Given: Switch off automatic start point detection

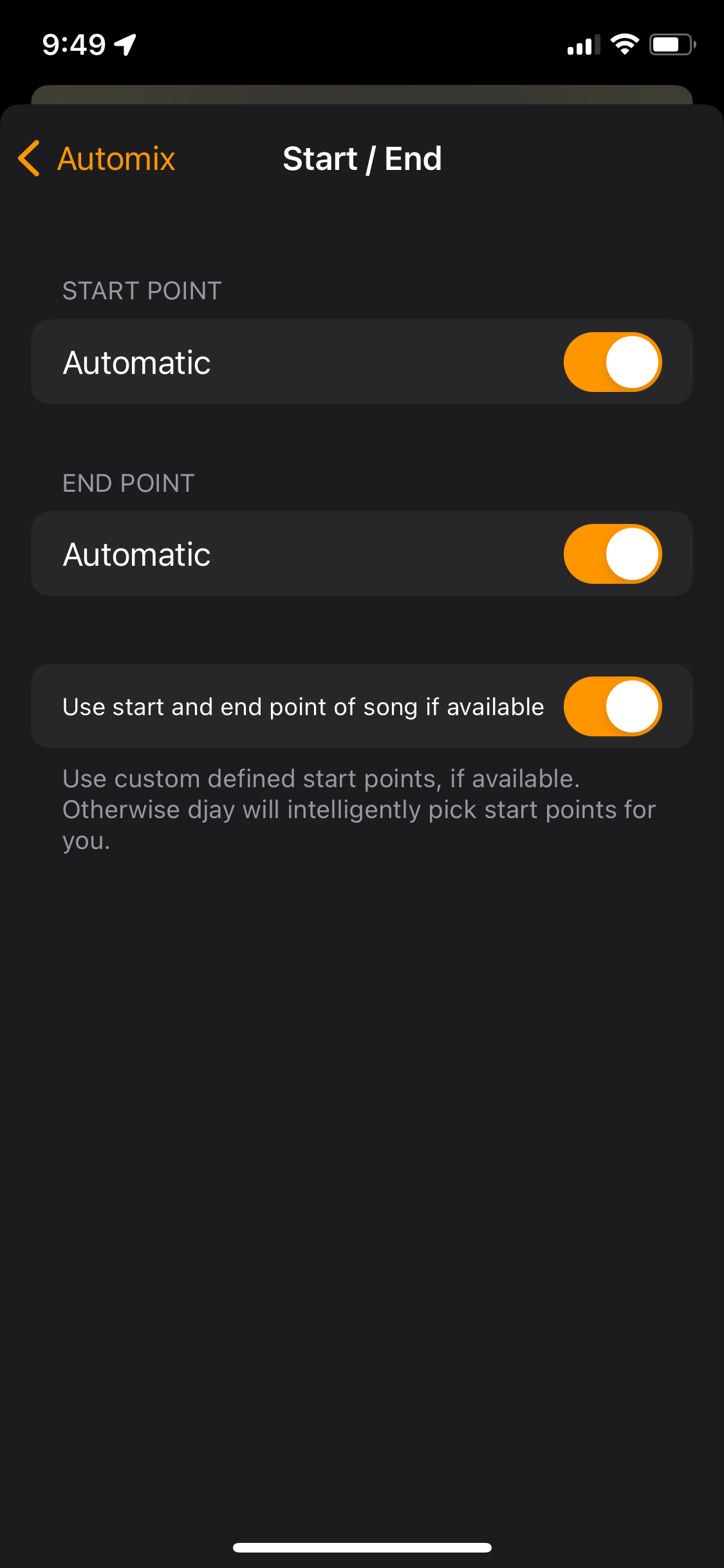Looking at the screenshot, I should (x=611, y=362).
